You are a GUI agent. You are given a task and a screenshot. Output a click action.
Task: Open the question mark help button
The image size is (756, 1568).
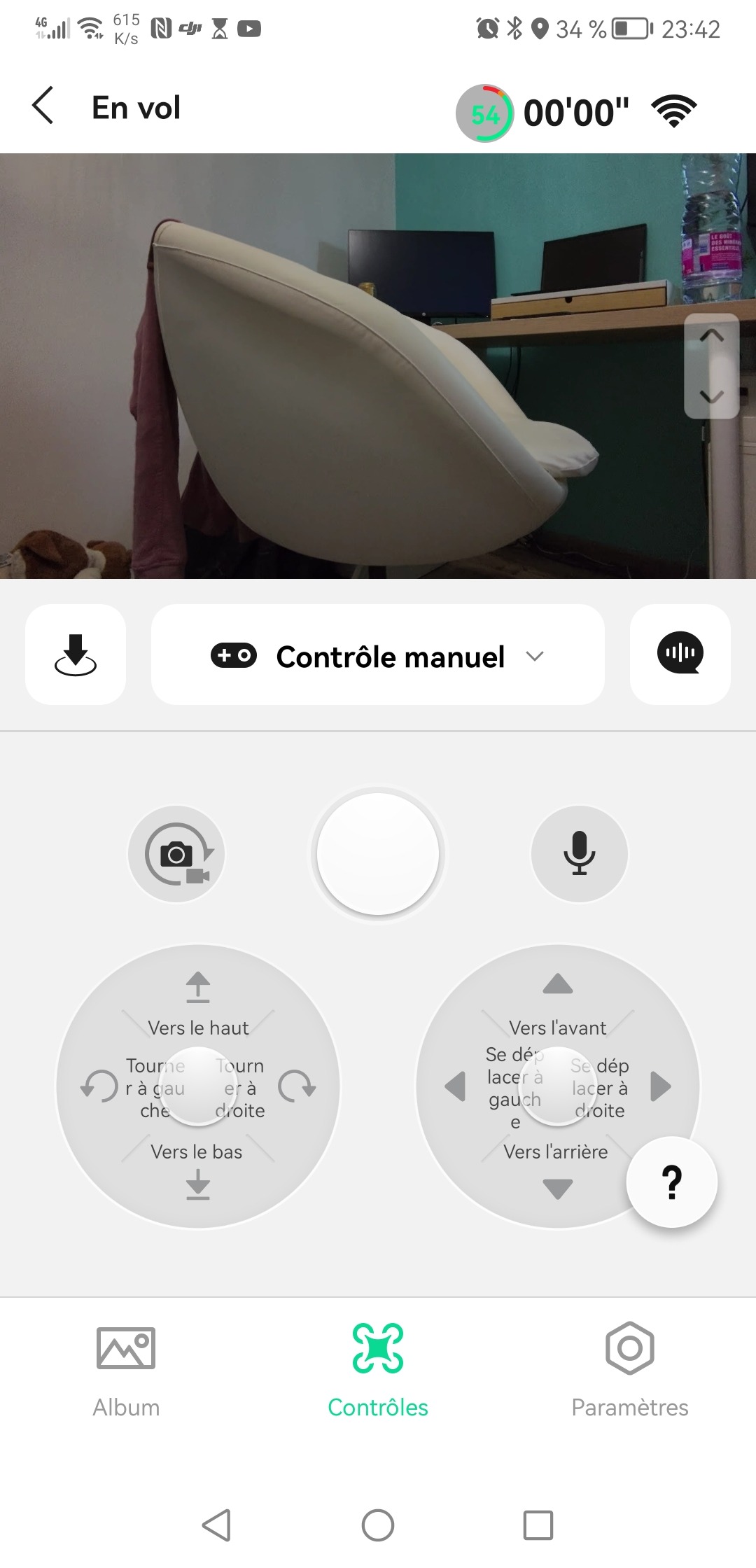[x=672, y=1182]
